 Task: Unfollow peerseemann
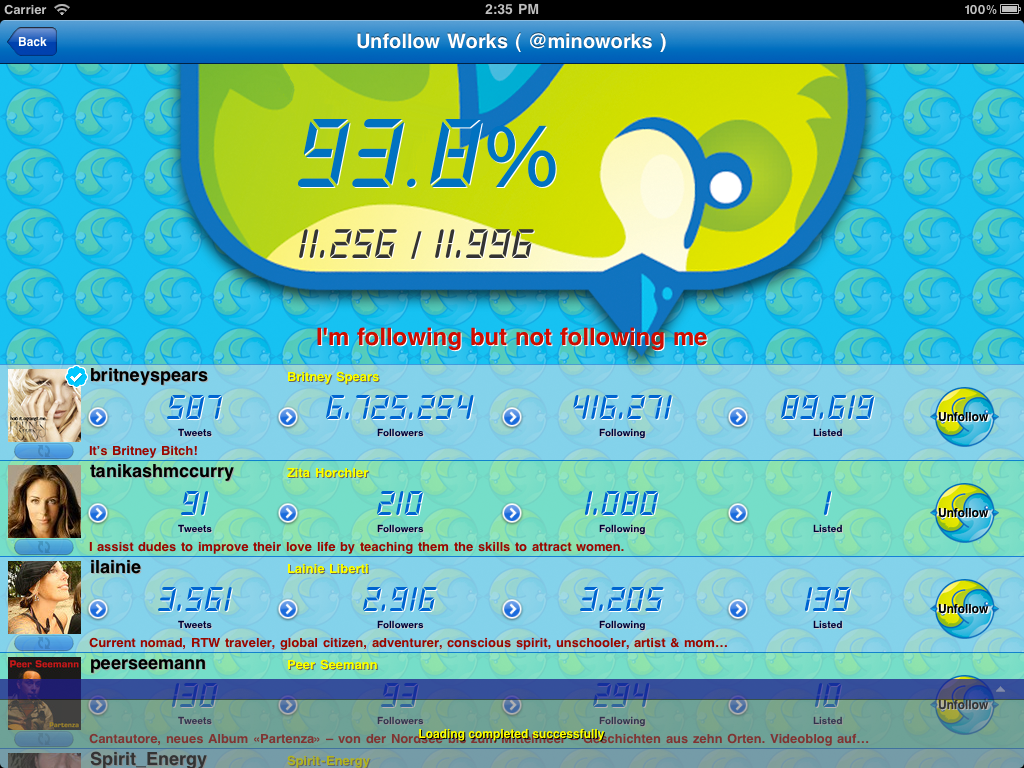(x=963, y=704)
